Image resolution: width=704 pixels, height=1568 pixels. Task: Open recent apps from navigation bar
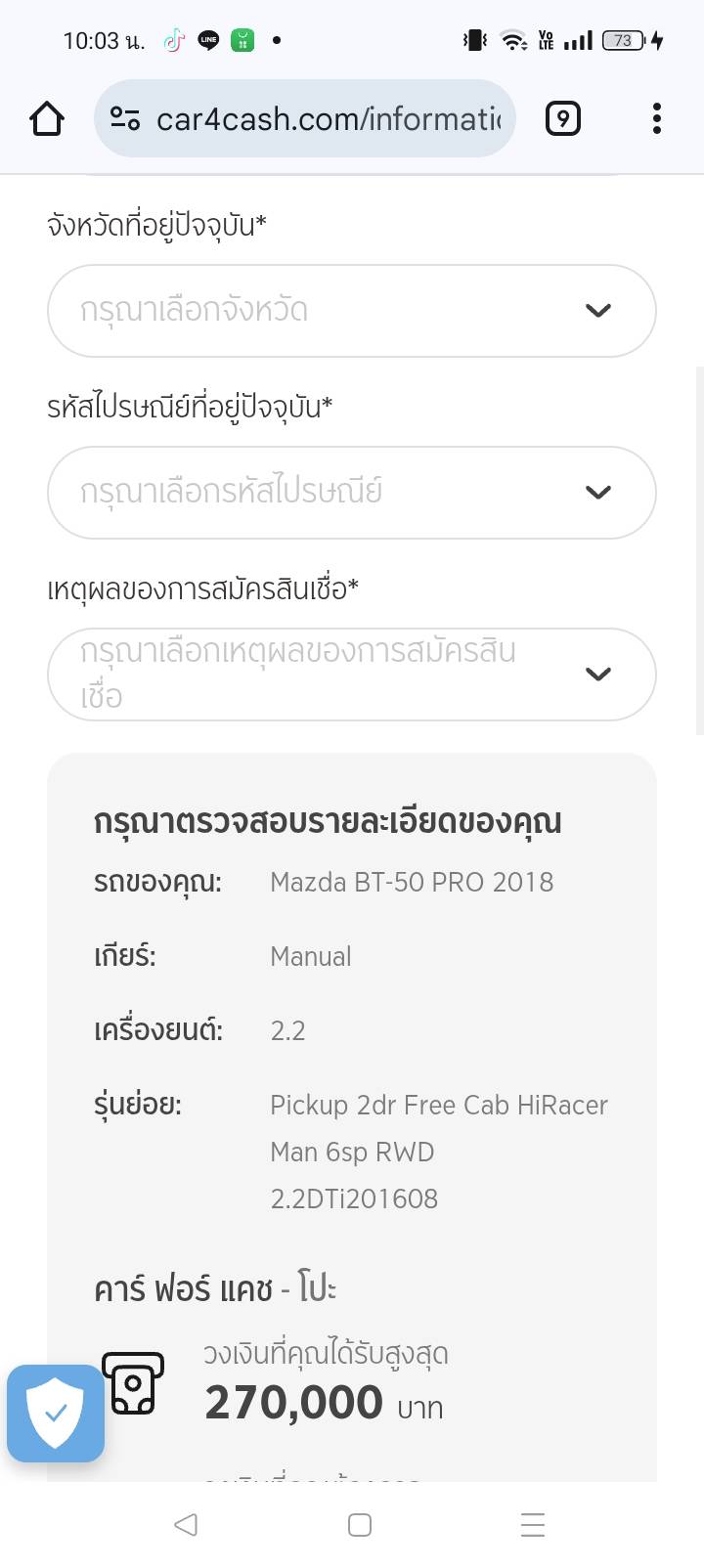(x=532, y=1524)
